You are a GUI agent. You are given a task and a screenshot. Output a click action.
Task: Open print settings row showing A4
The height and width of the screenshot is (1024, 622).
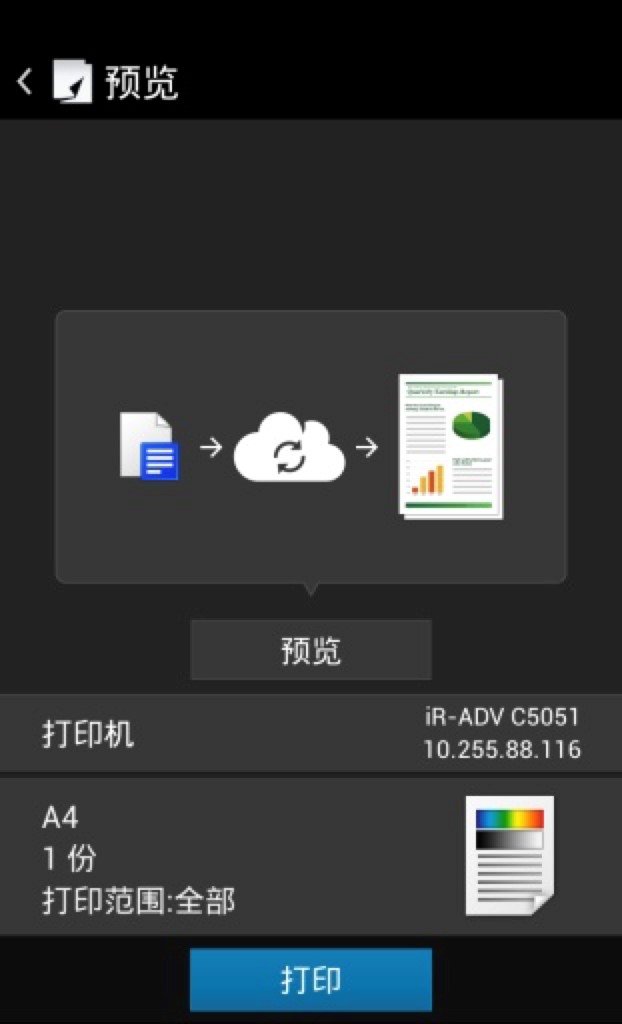(311, 858)
